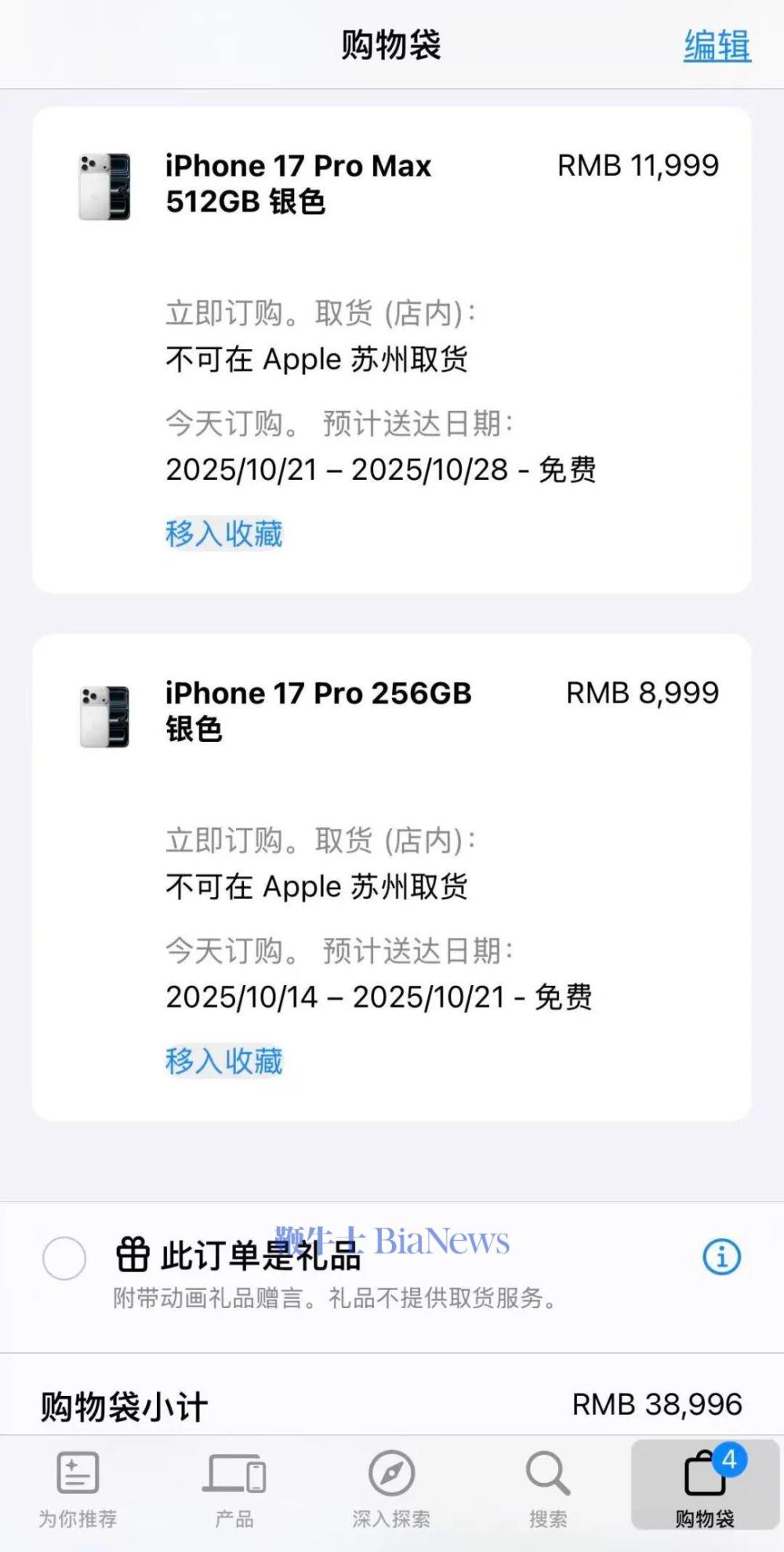
Task: Move iPhone 17 Pro Max to 收藏
Action: [x=223, y=534]
